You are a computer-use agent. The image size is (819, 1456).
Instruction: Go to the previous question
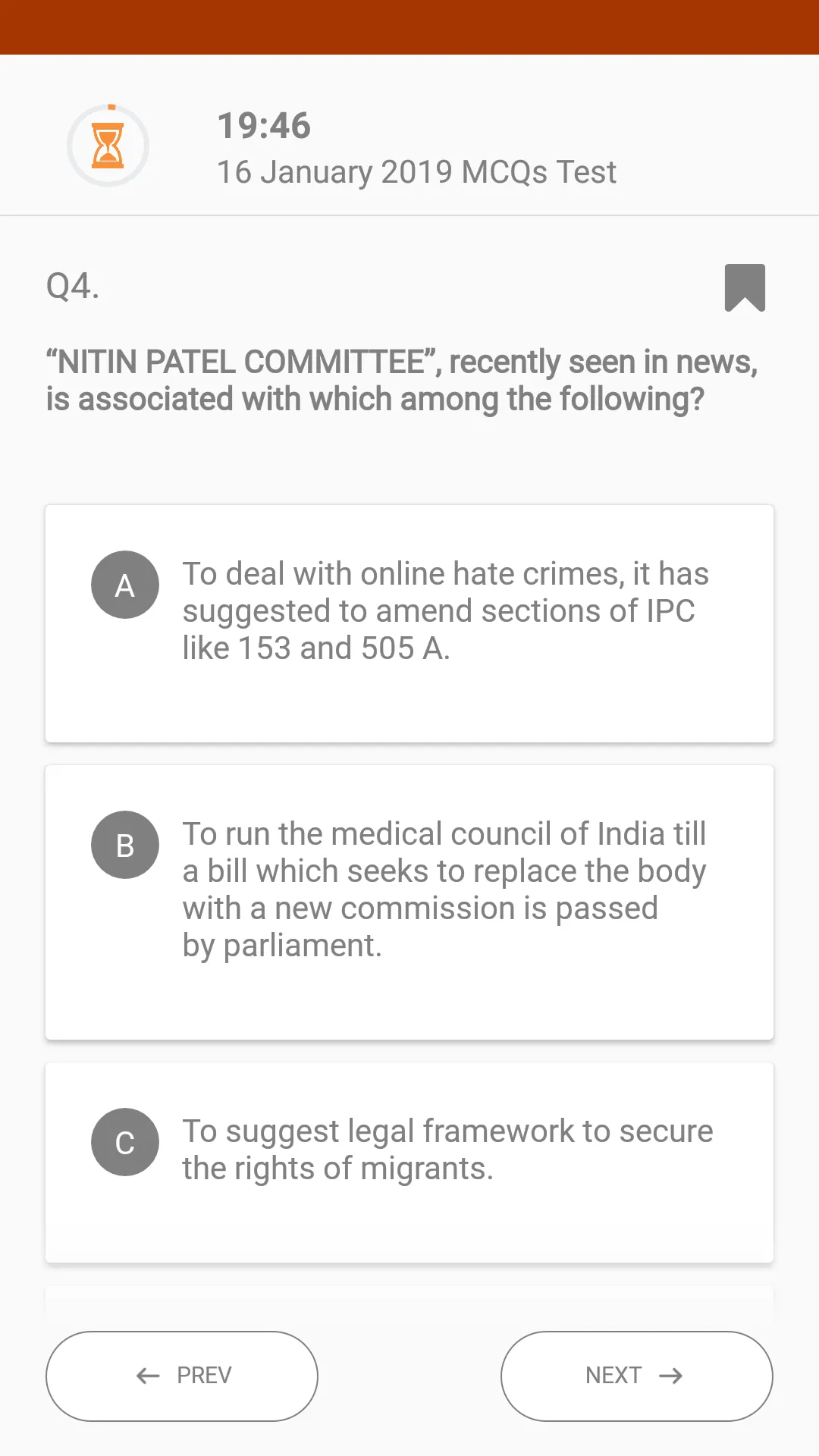pos(182,1376)
